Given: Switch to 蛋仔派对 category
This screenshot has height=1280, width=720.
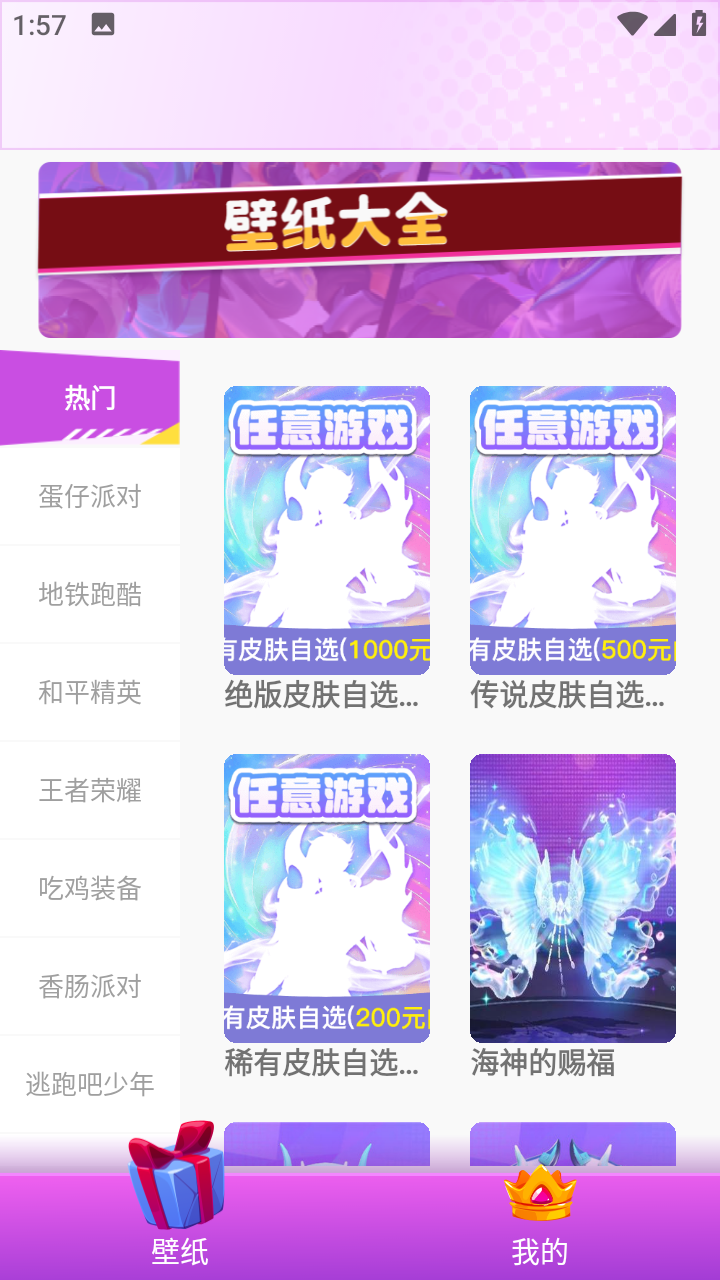Looking at the screenshot, I should 90,496.
